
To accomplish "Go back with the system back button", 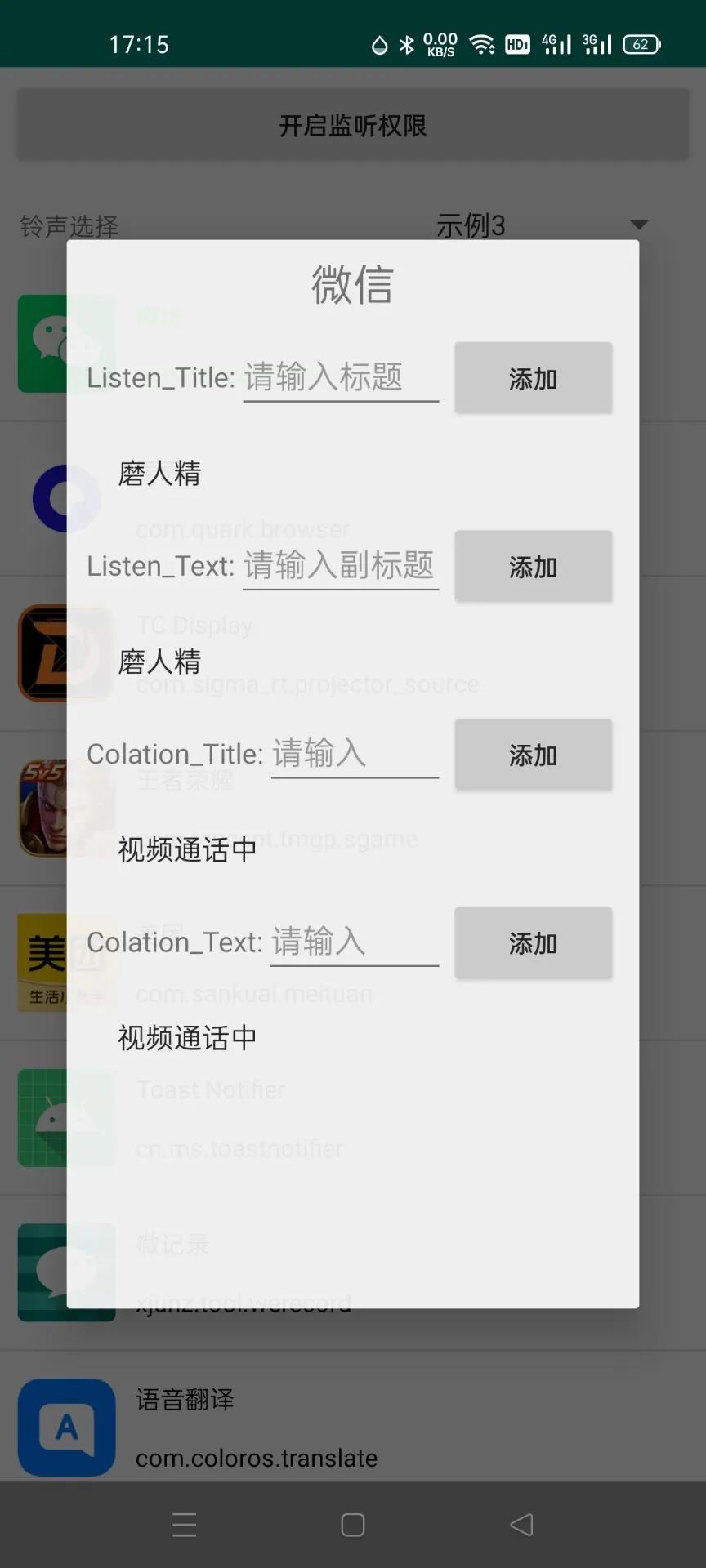I will [x=521, y=1525].
